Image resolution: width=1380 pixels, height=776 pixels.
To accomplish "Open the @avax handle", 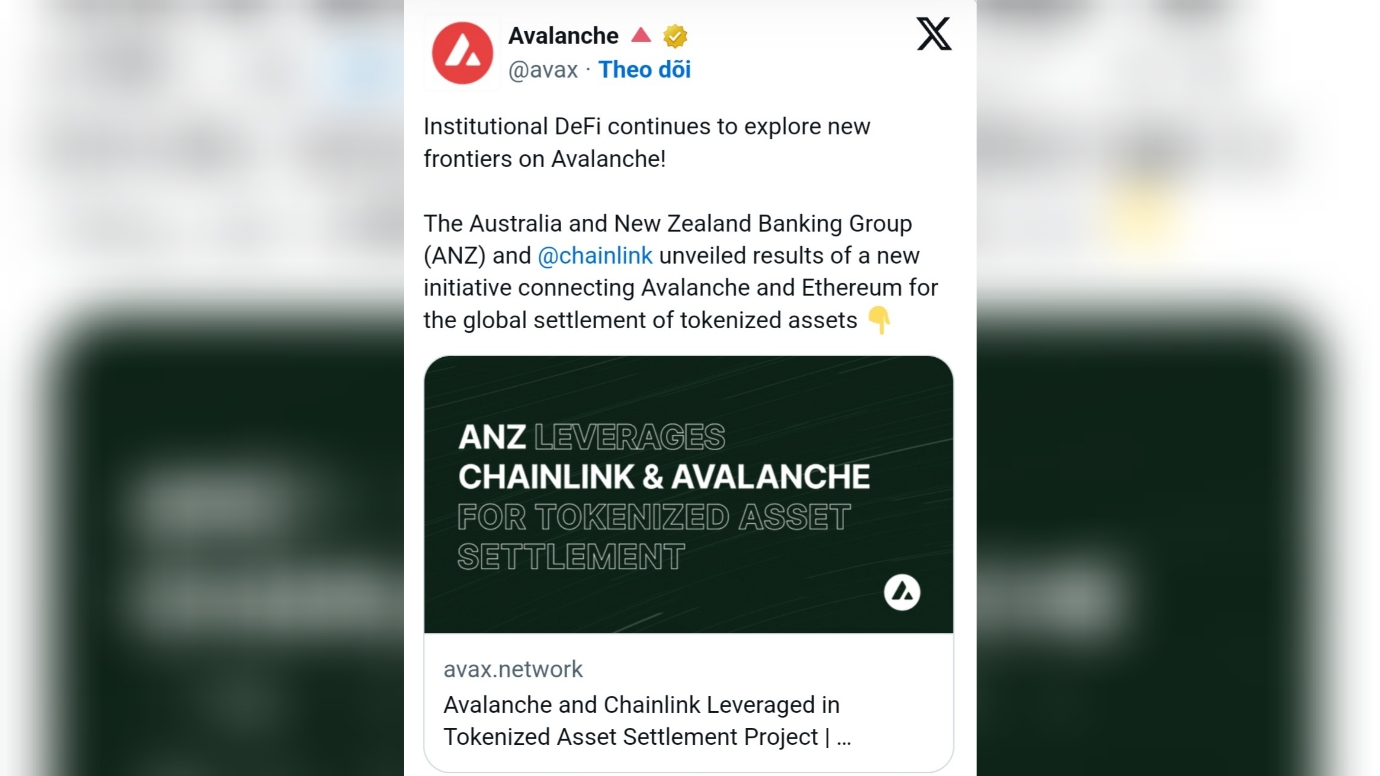I will pos(543,70).
